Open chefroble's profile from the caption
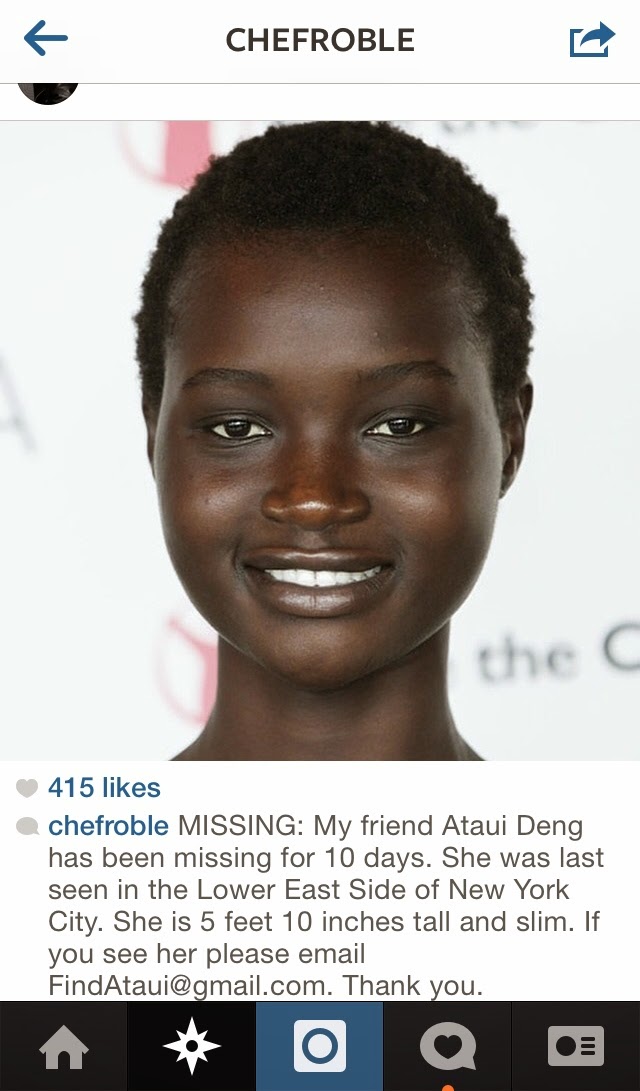 tap(108, 826)
